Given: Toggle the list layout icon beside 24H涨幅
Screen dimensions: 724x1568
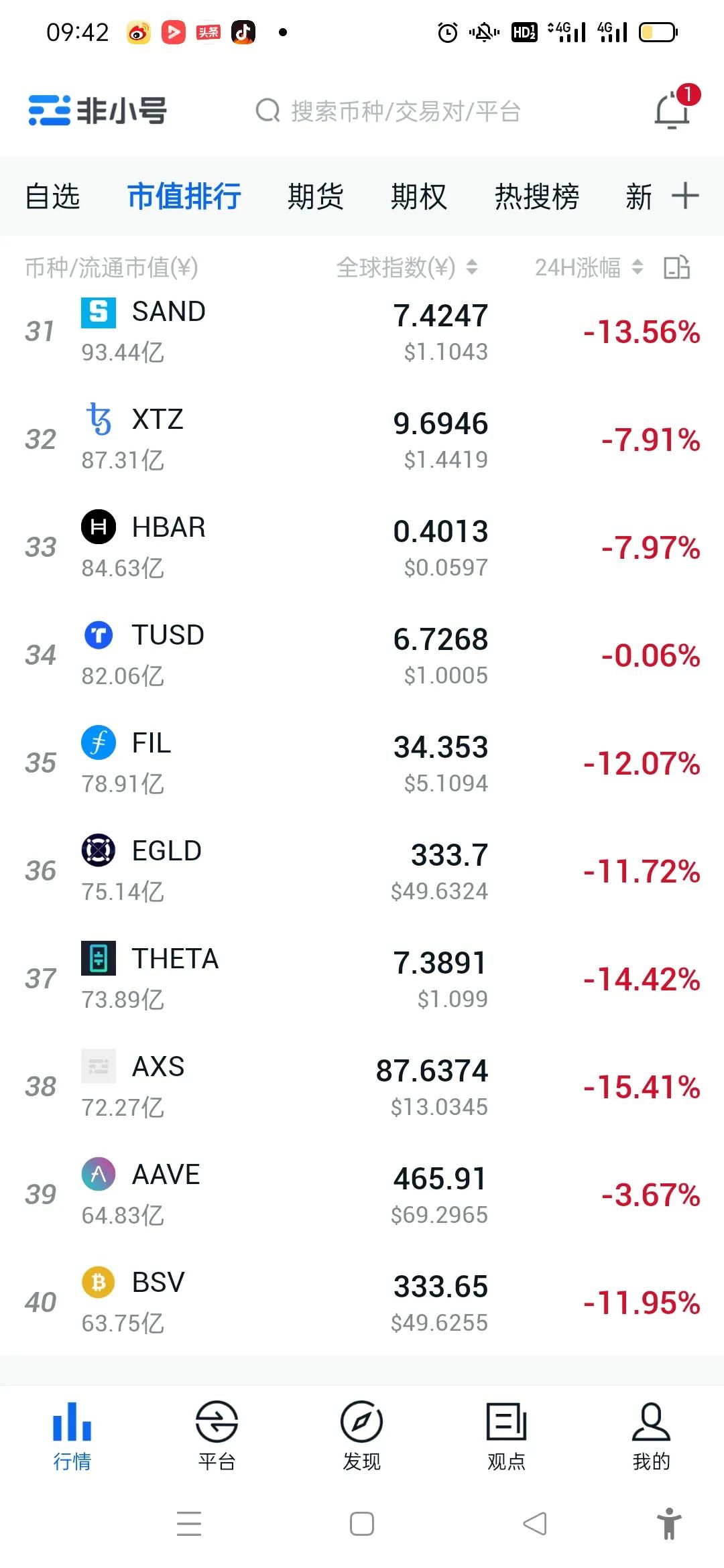Looking at the screenshot, I should coord(677,267).
